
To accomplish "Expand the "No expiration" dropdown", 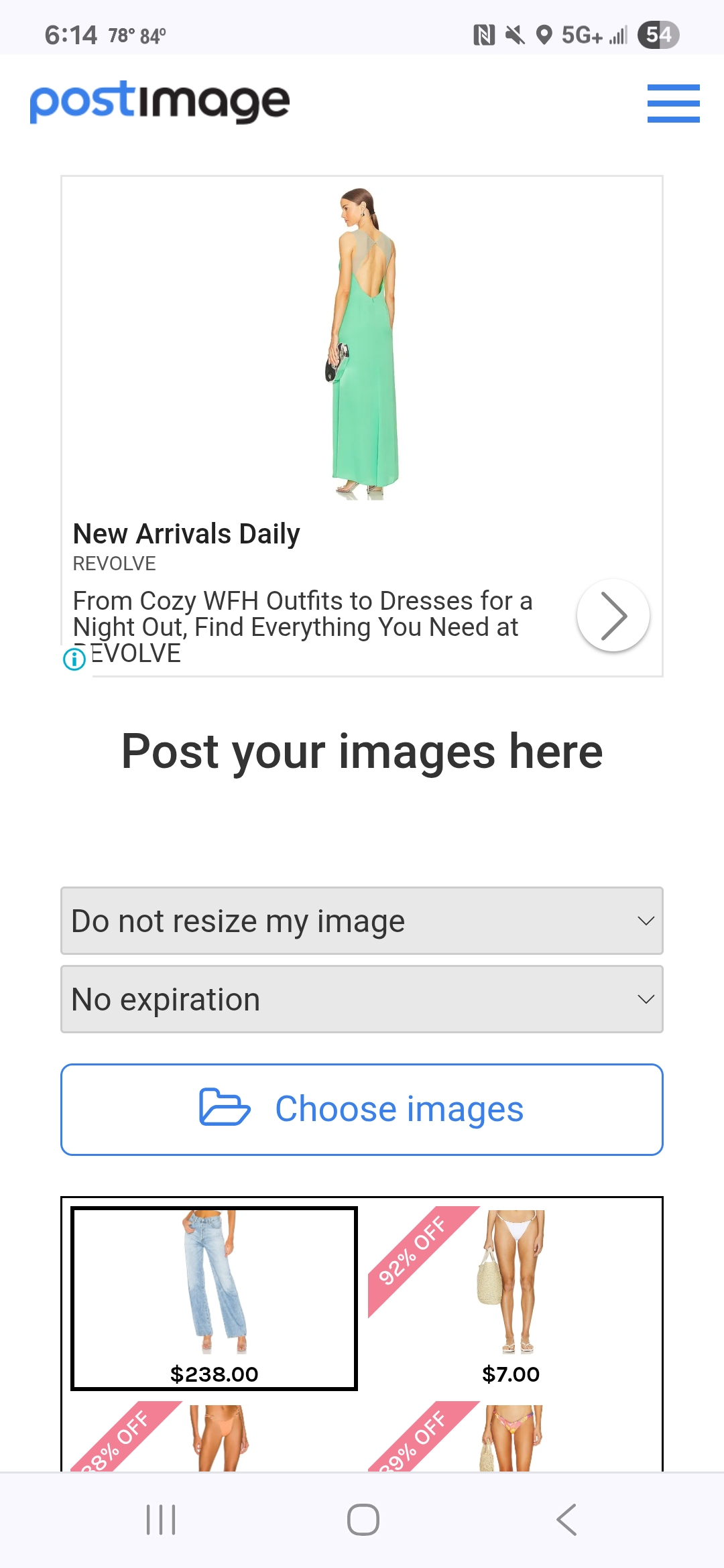I will click(x=362, y=999).
